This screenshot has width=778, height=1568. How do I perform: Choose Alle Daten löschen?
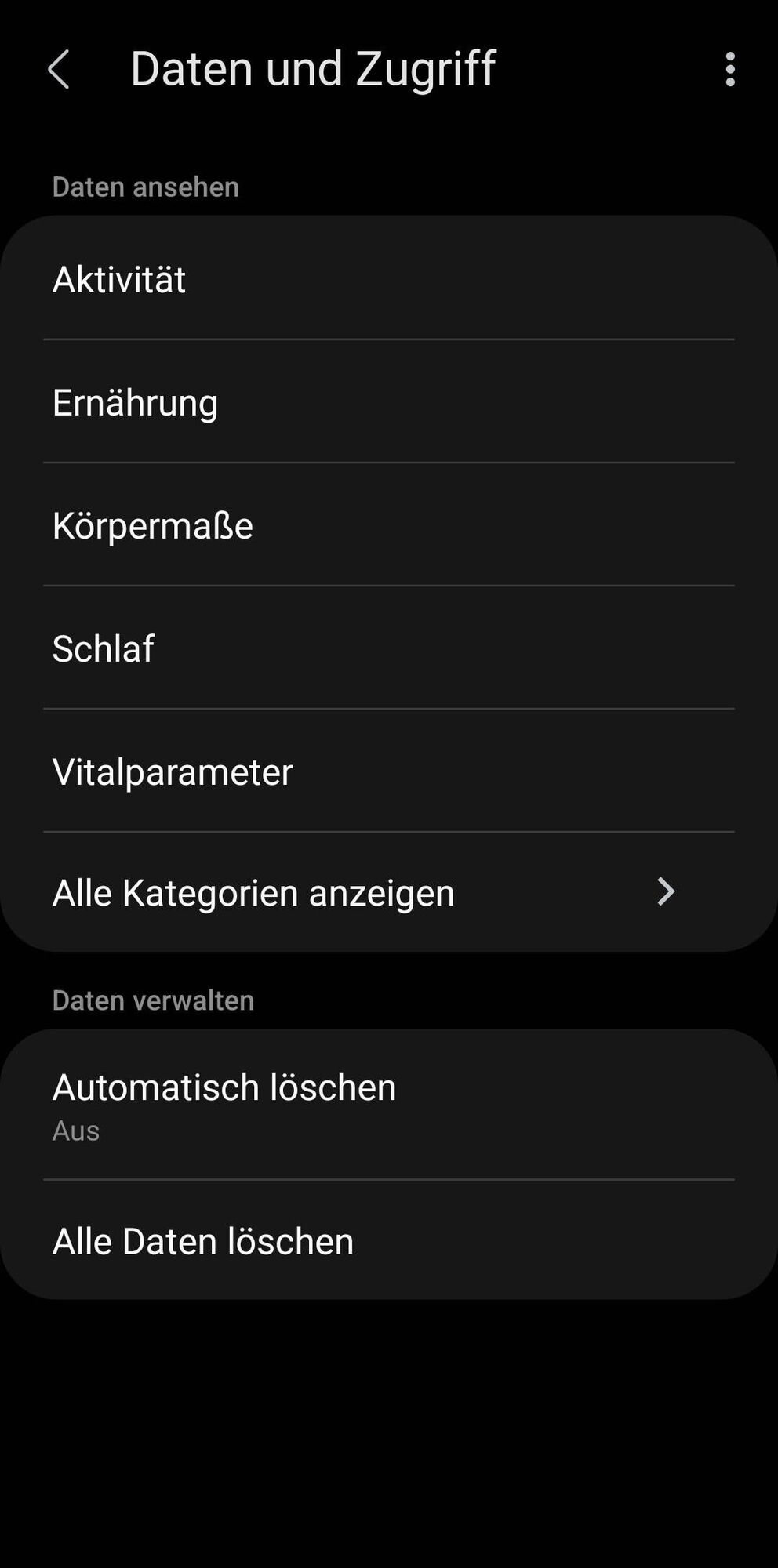coord(389,1242)
